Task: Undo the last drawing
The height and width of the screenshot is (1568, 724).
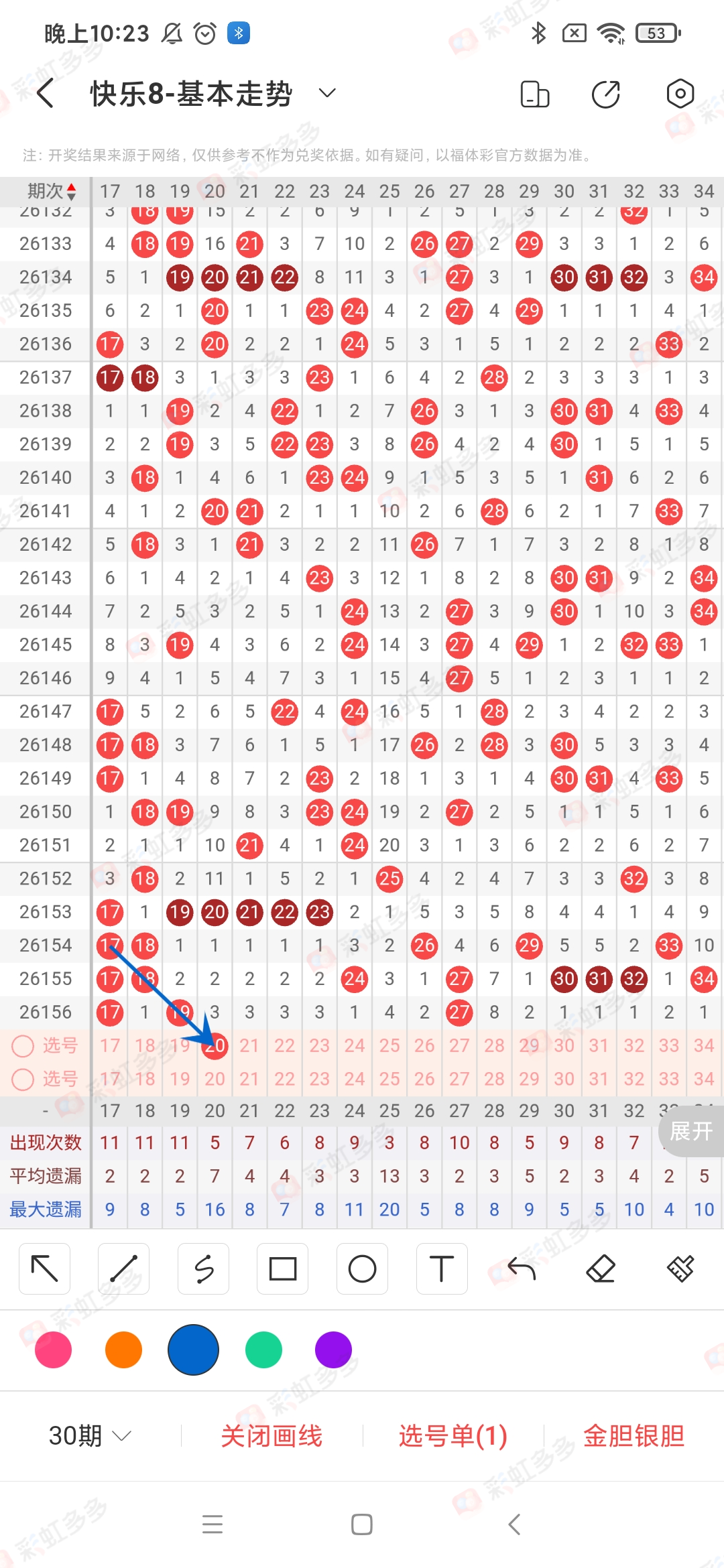Action: click(x=522, y=1268)
